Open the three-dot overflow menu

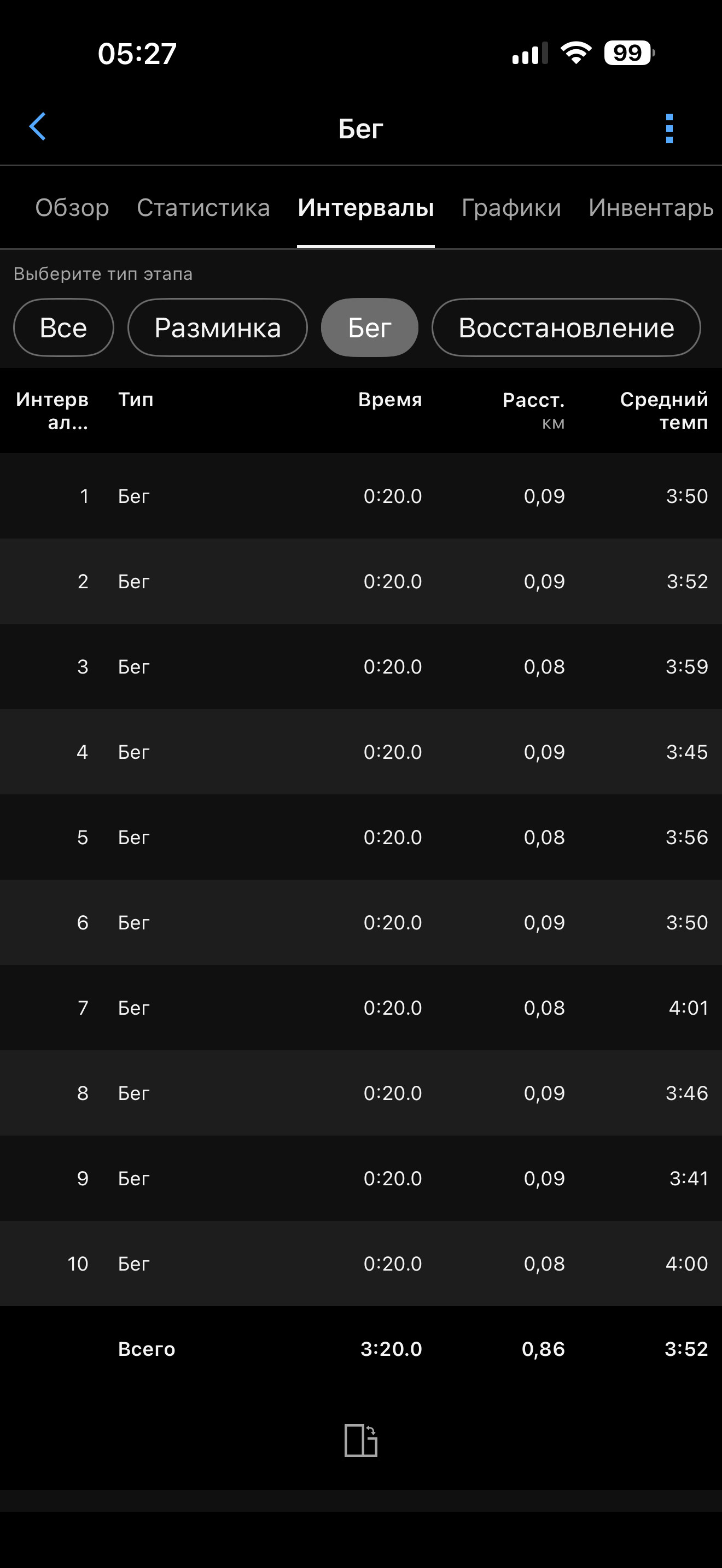click(669, 128)
